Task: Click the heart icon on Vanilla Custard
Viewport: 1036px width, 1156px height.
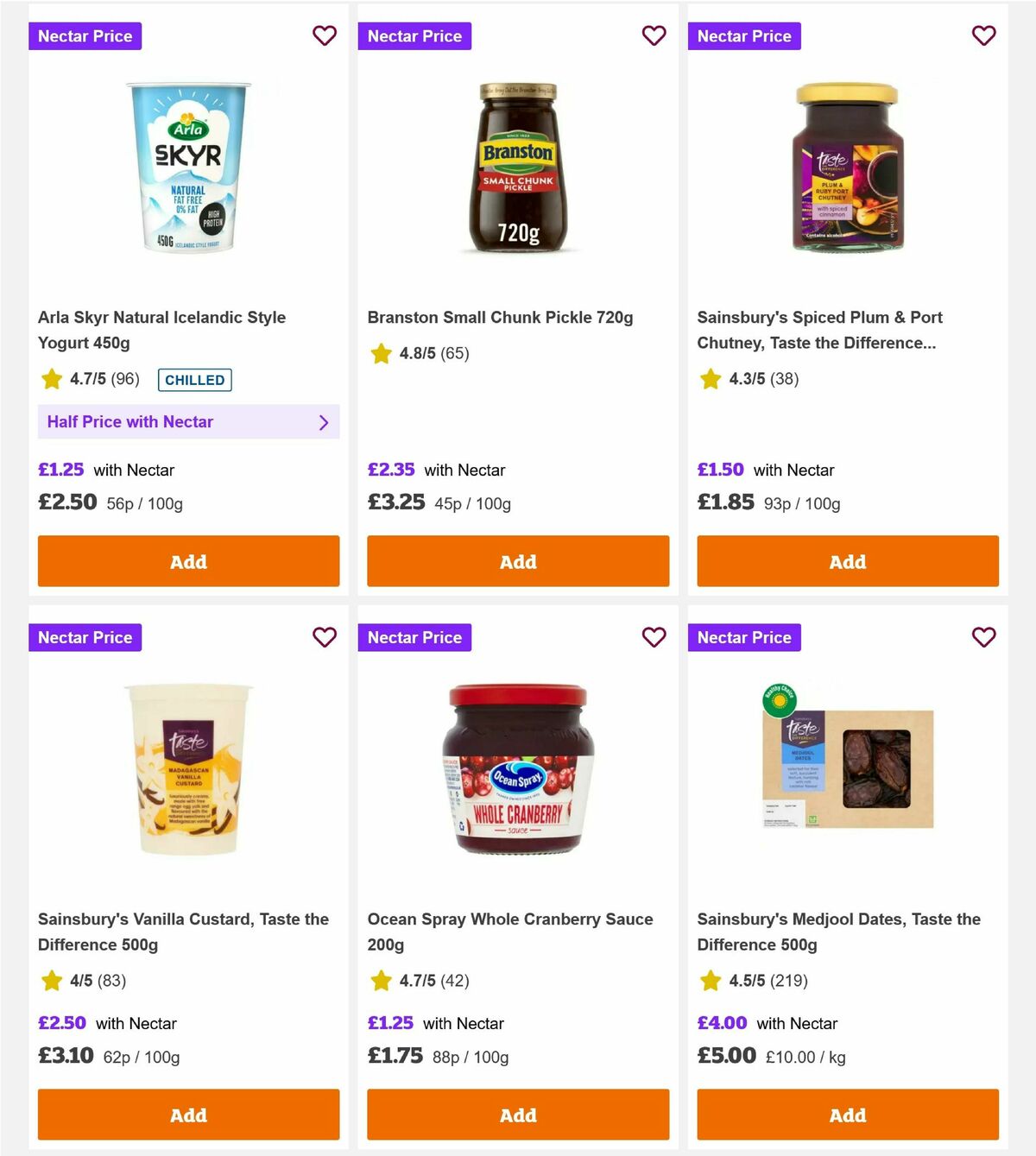Action: [x=325, y=637]
